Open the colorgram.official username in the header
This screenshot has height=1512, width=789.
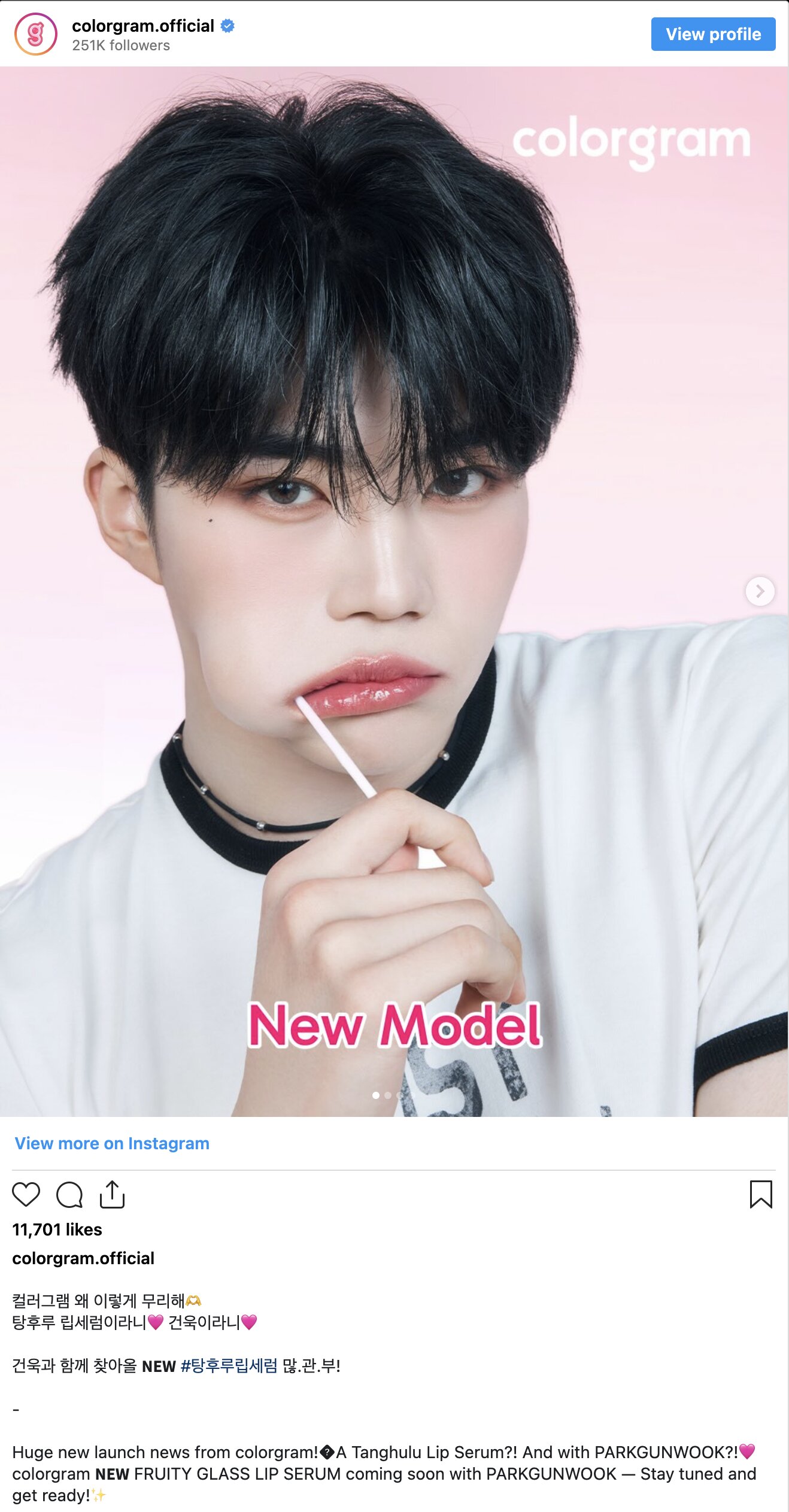[x=142, y=26]
